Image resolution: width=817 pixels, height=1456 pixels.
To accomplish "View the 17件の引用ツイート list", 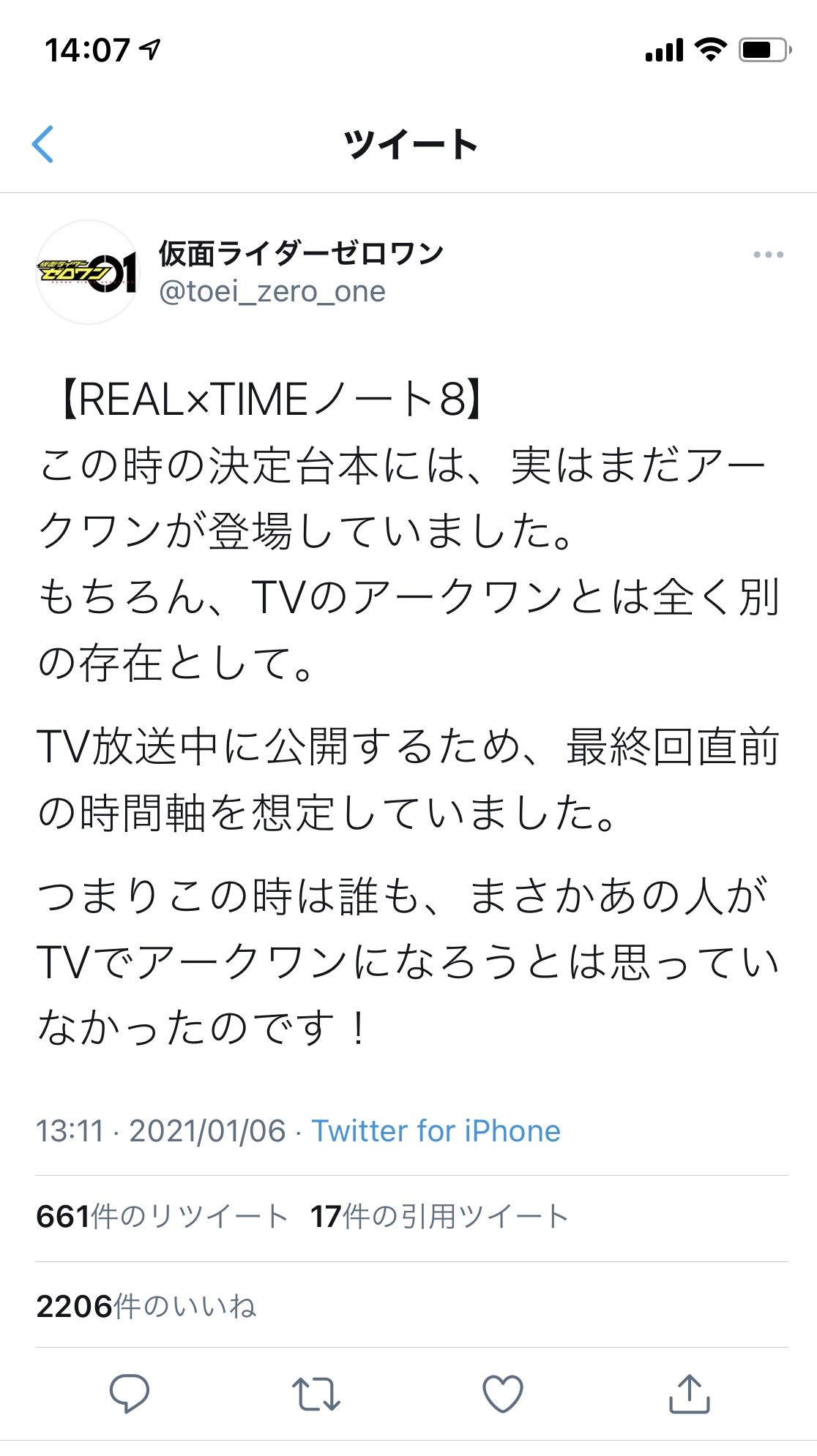I will coord(439,1217).
